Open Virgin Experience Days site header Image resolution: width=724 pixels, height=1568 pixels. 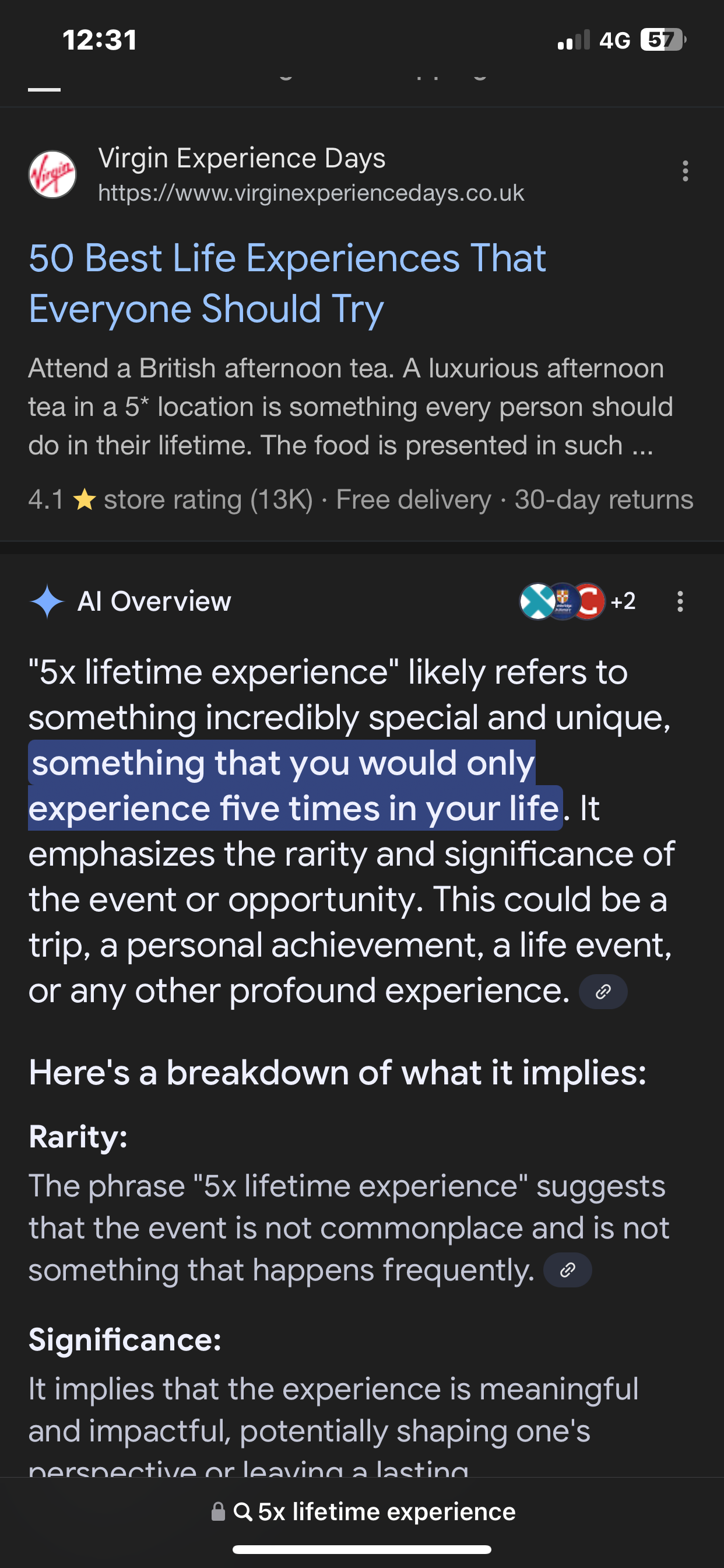pyautogui.click(x=277, y=174)
